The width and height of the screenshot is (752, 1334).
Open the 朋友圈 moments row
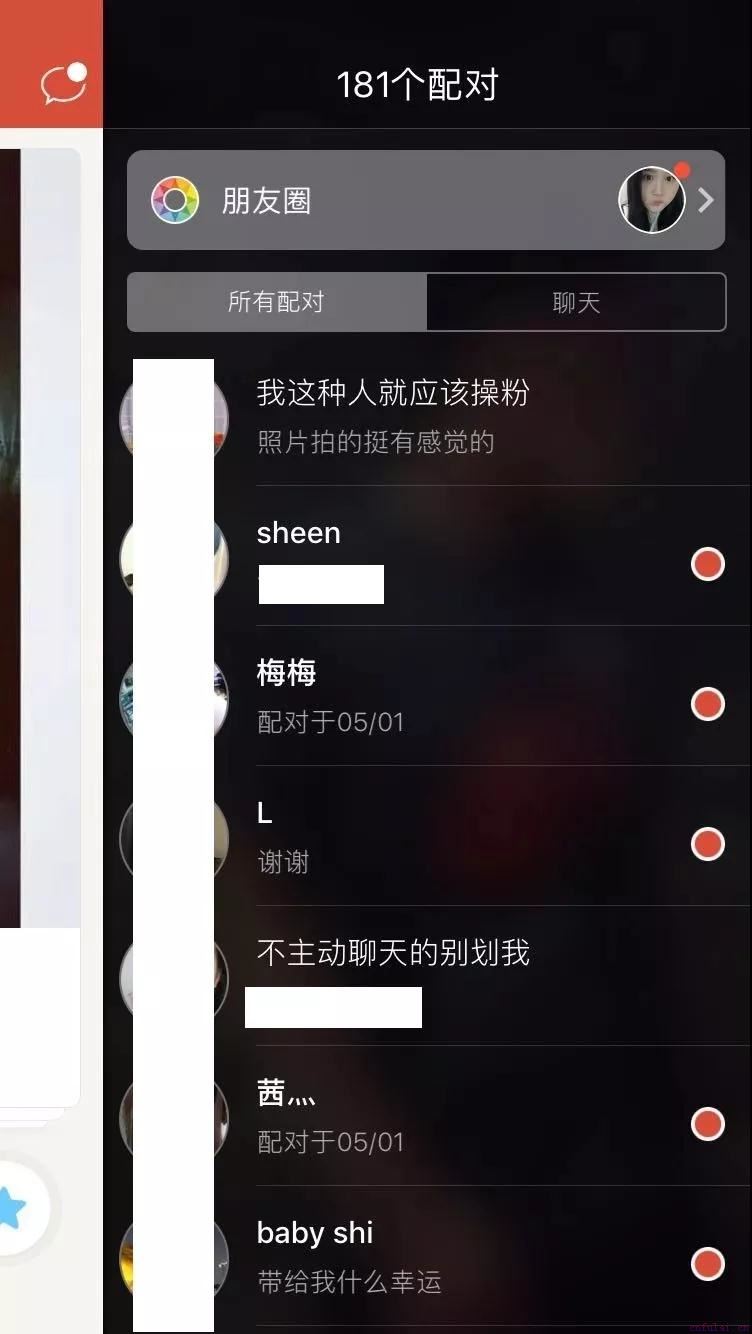tap(425, 200)
